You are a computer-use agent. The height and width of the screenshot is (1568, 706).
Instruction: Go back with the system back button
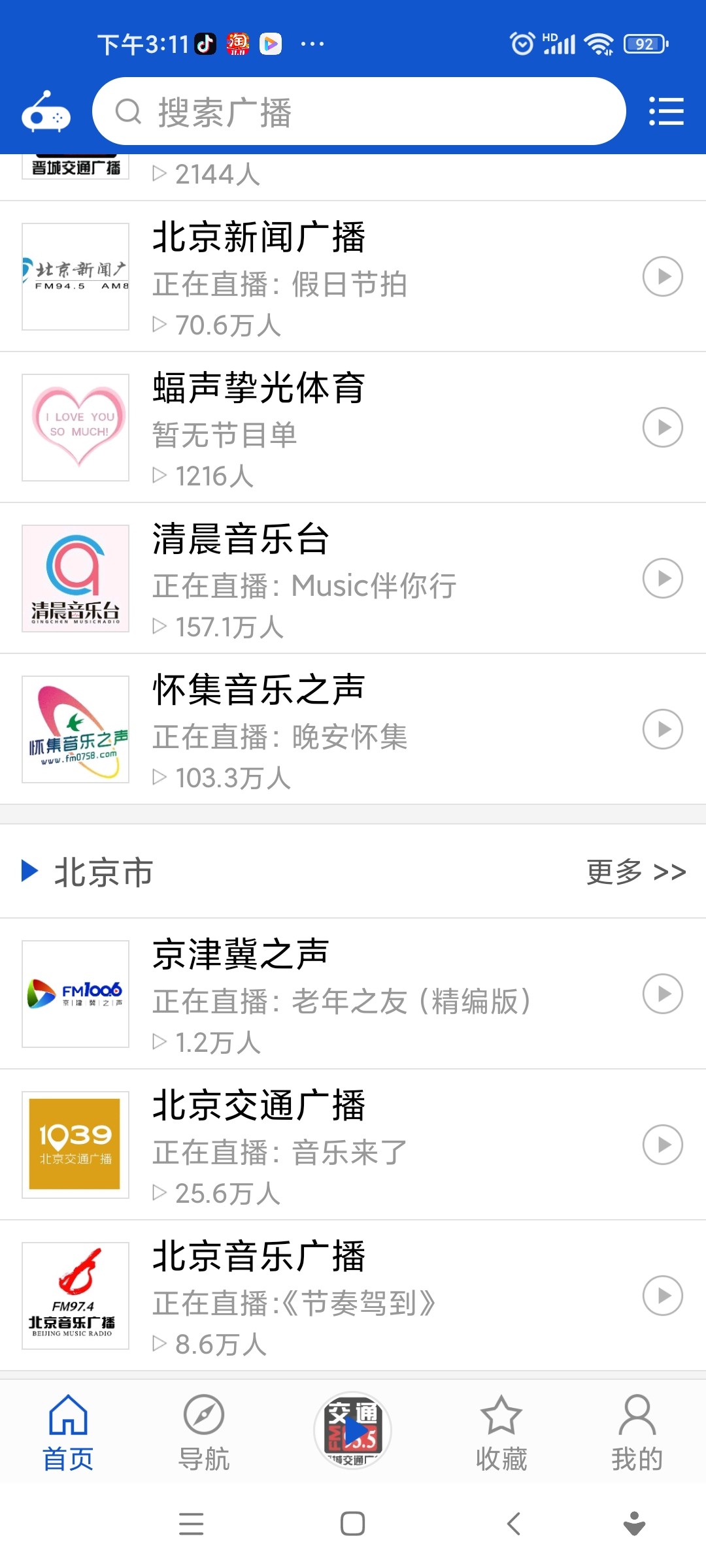click(514, 1524)
